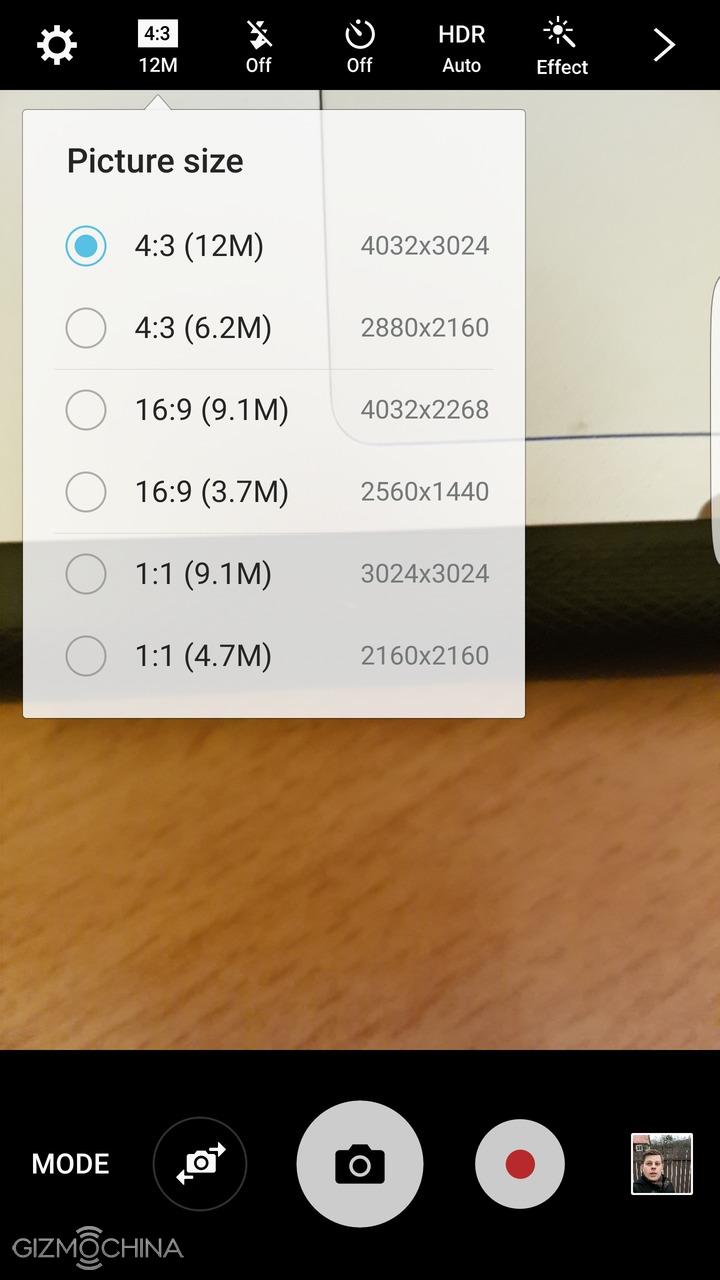
Task: Take a photo with shutter button
Action: pyautogui.click(x=360, y=1164)
